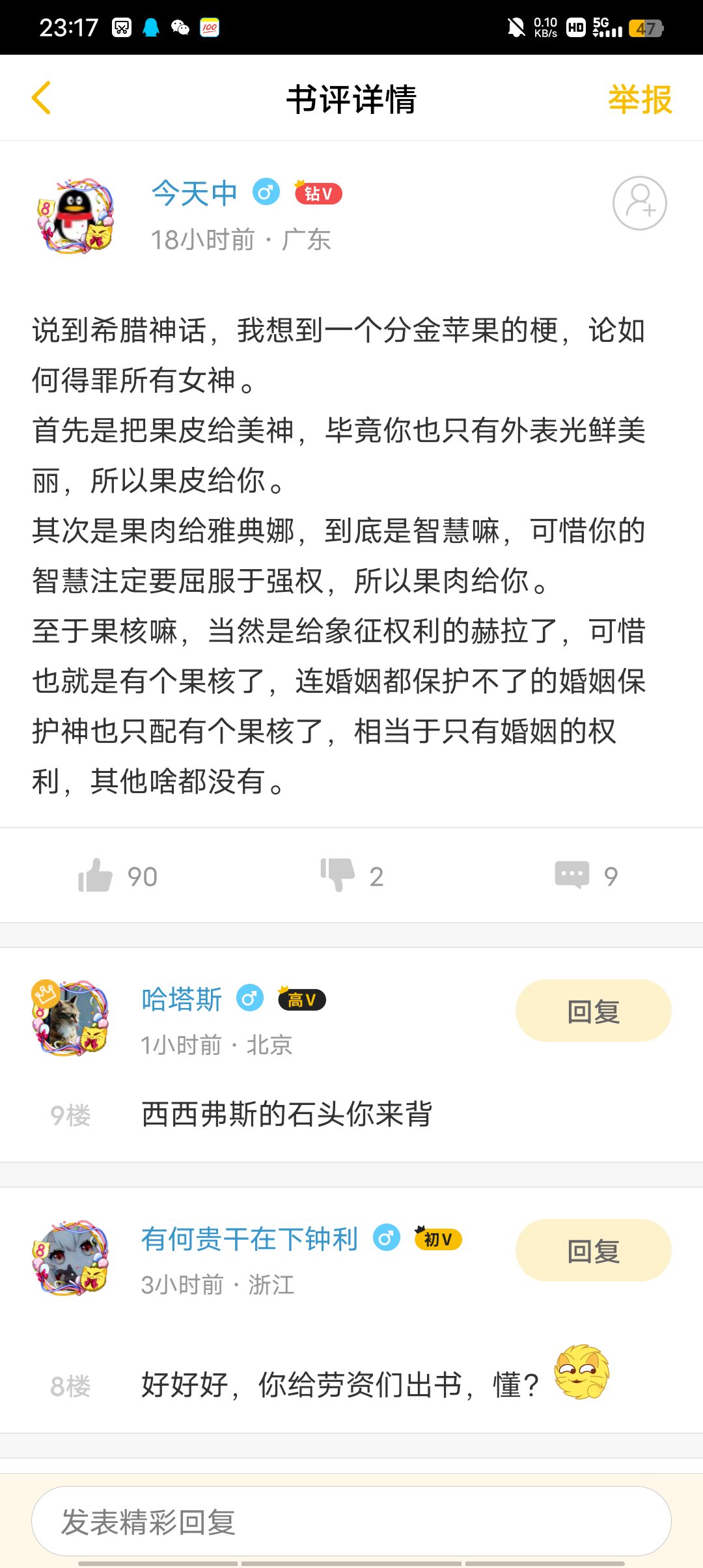Like the review with thumbs up
The width and height of the screenshot is (703, 1568).
96,876
